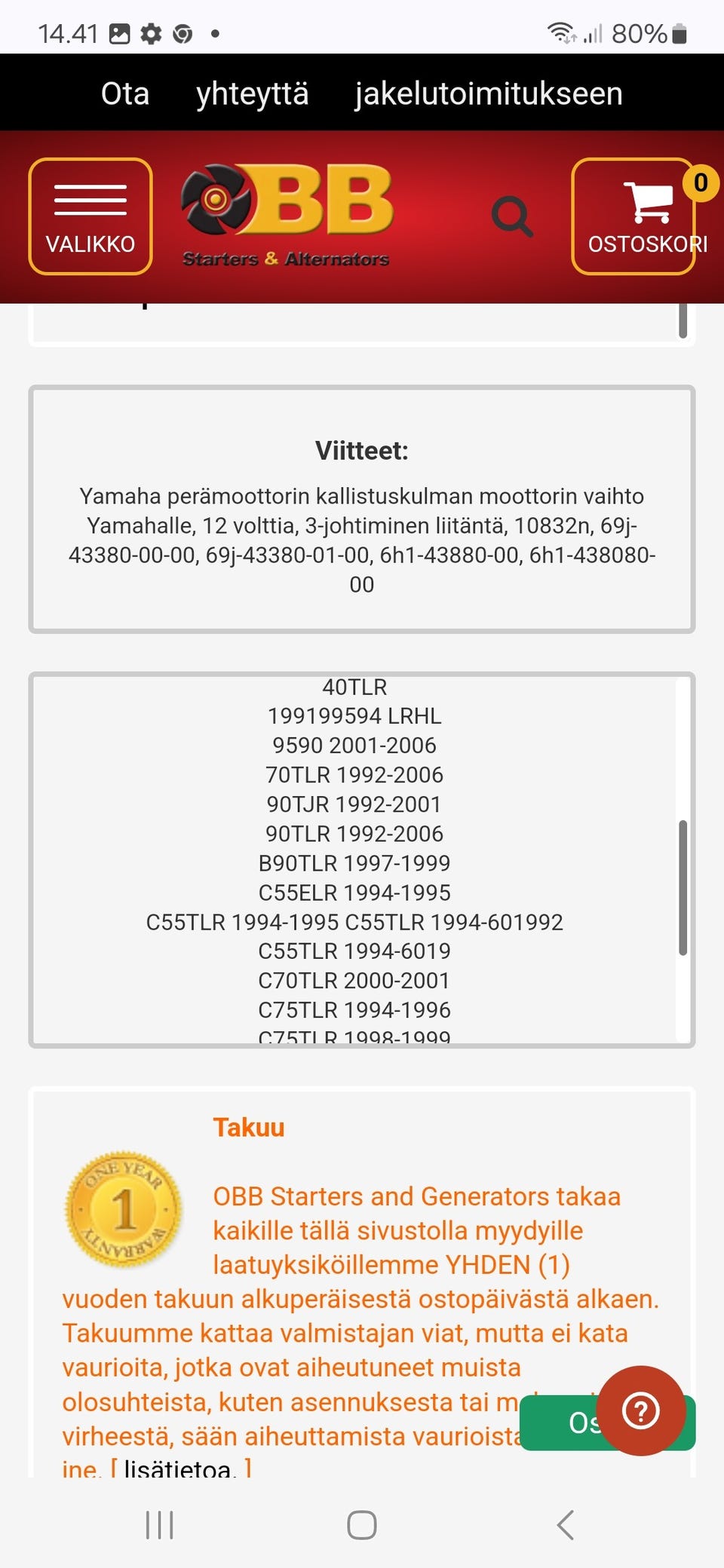Open the red help question-mark button
The height and width of the screenshot is (1568, 724).
click(x=641, y=1410)
